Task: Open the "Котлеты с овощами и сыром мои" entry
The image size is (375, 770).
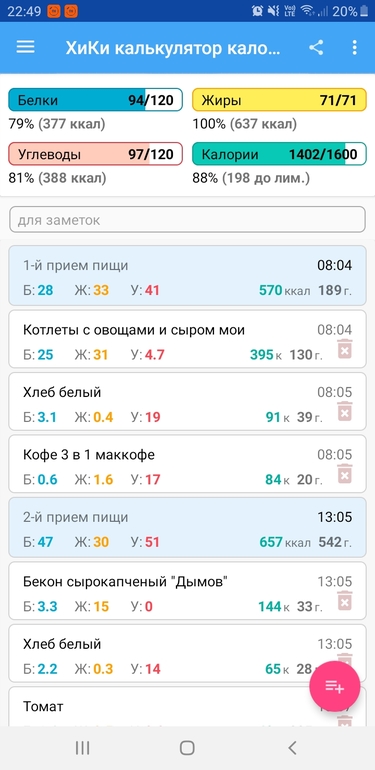Action: click(x=188, y=339)
